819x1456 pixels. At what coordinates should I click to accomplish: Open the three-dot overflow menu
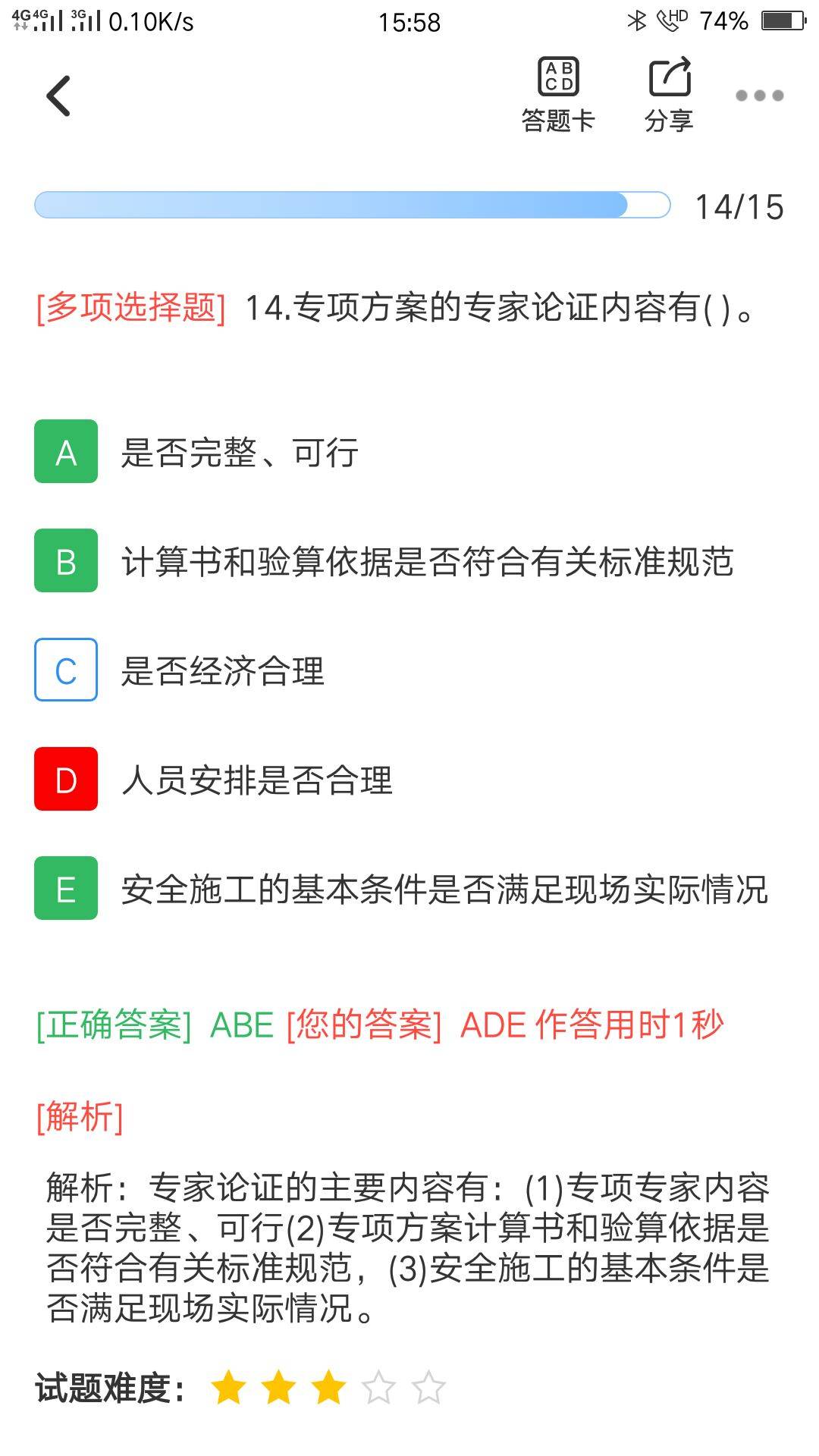tap(759, 96)
